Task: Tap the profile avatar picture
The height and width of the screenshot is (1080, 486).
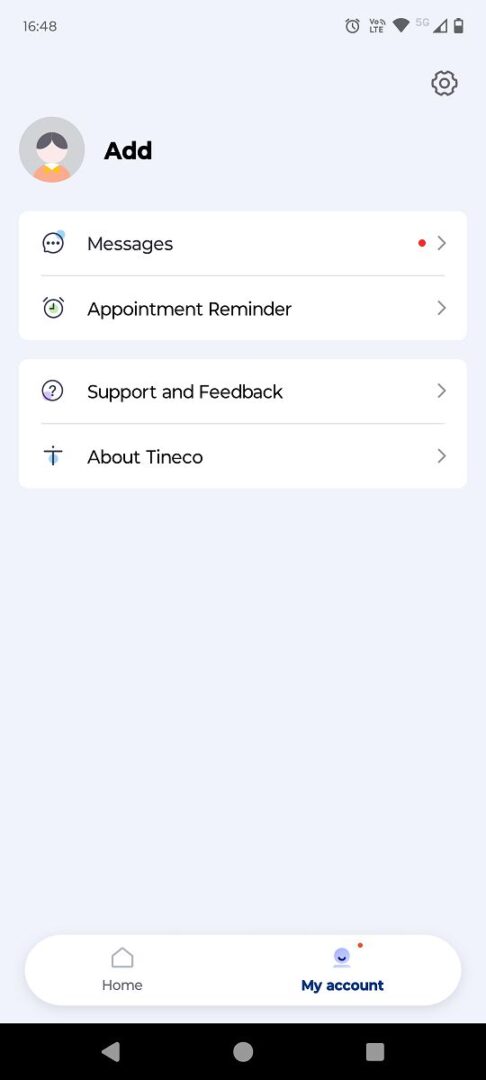Action: 52,149
